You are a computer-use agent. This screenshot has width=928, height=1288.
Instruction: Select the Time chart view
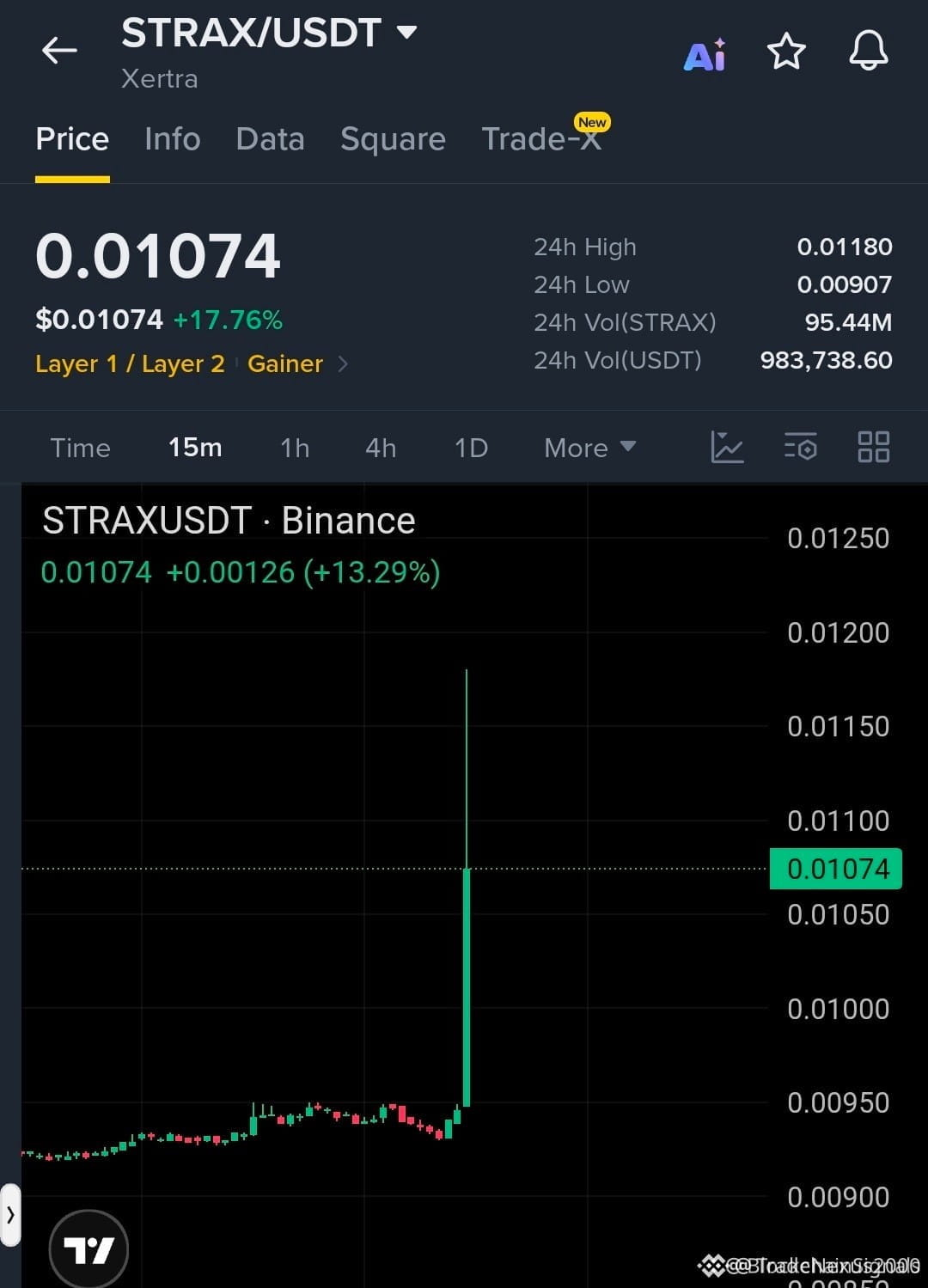tap(80, 448)
